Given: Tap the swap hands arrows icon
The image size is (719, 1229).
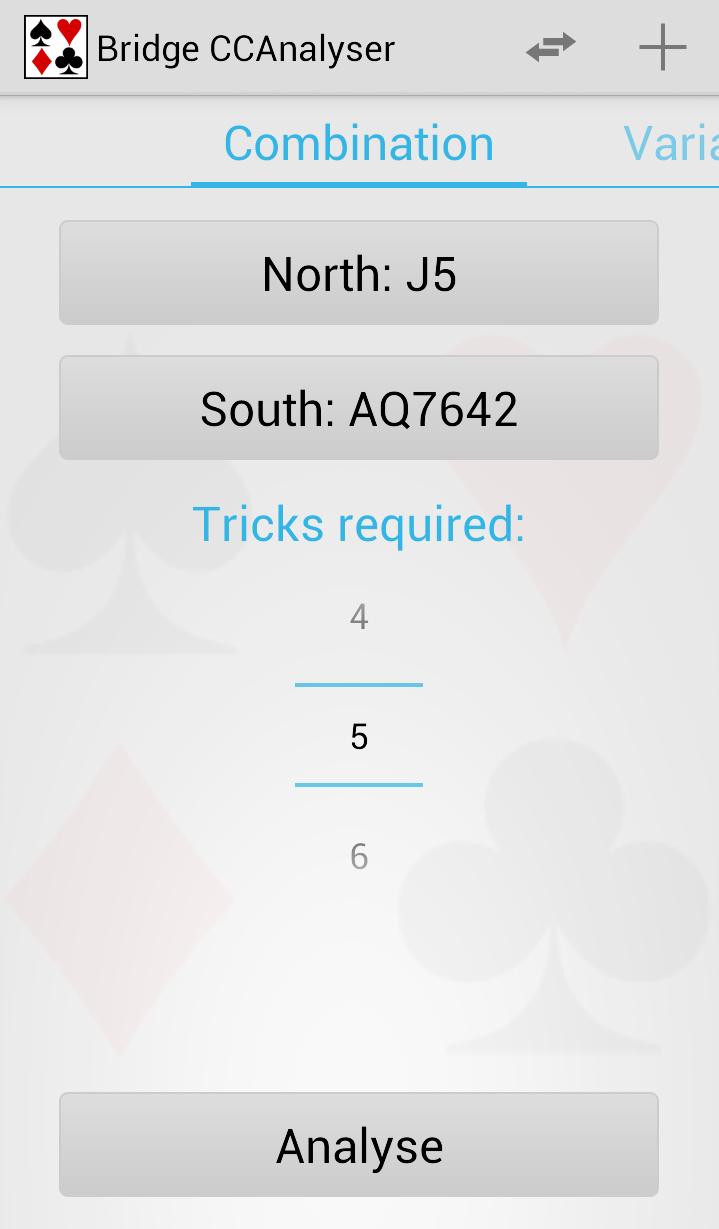Looking at the screenshot, I should click(551, 47).
